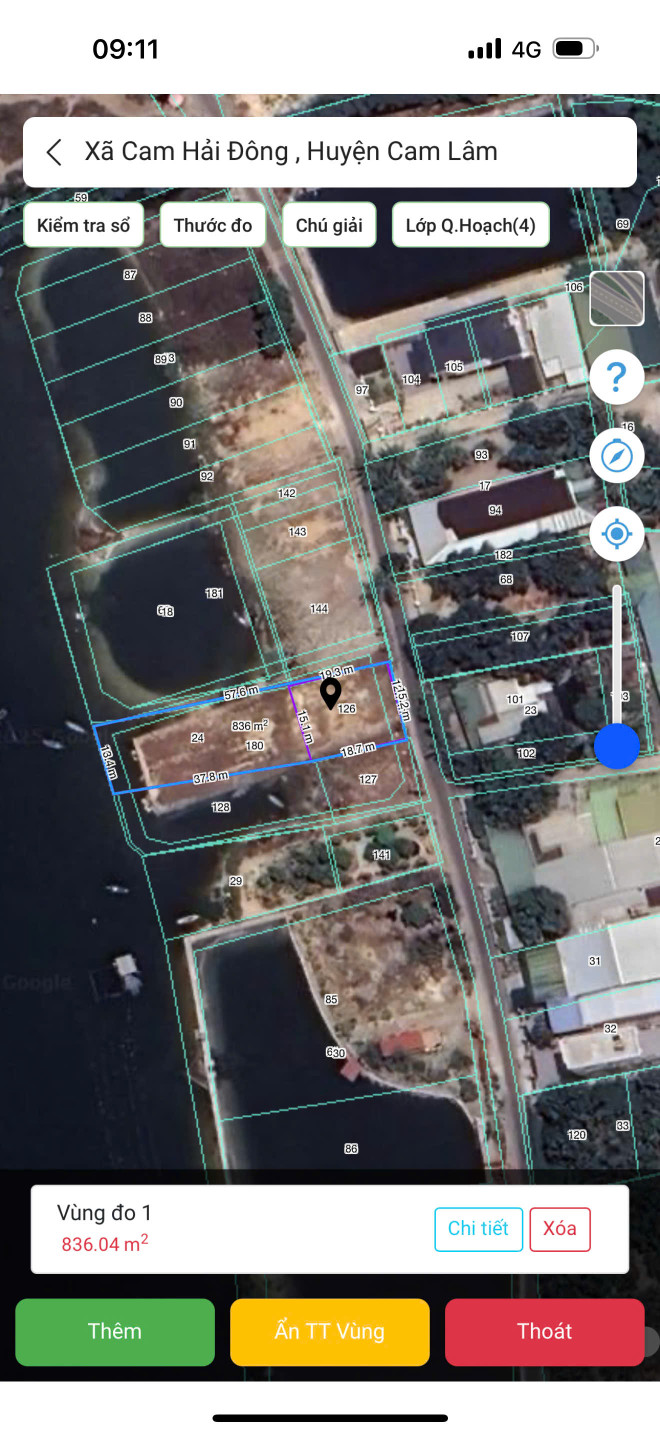Select the Thước đo measuring tool
Image resolution: width=660 pixels, height=1434 pixels.
click(212, 225)
